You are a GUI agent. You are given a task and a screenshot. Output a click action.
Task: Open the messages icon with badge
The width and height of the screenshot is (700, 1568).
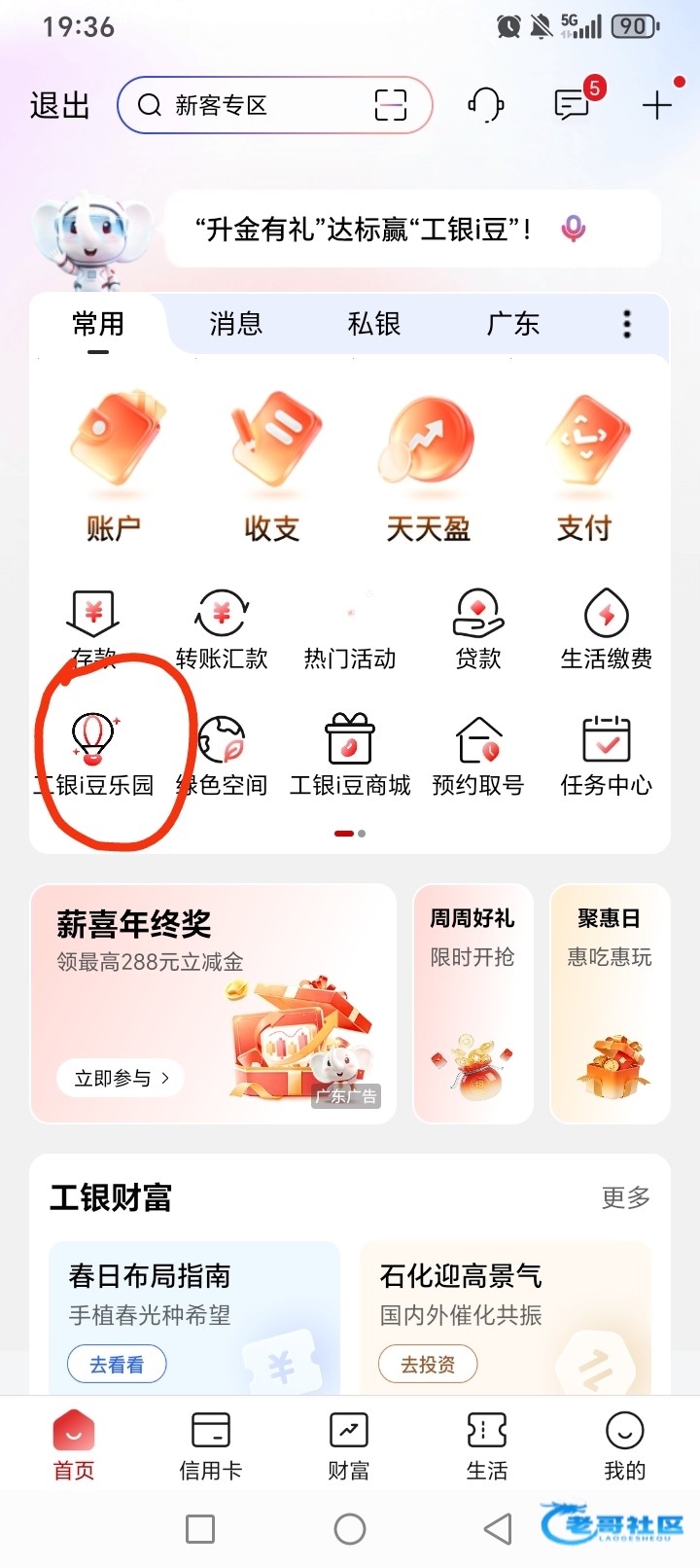click(x=572, y=104)
